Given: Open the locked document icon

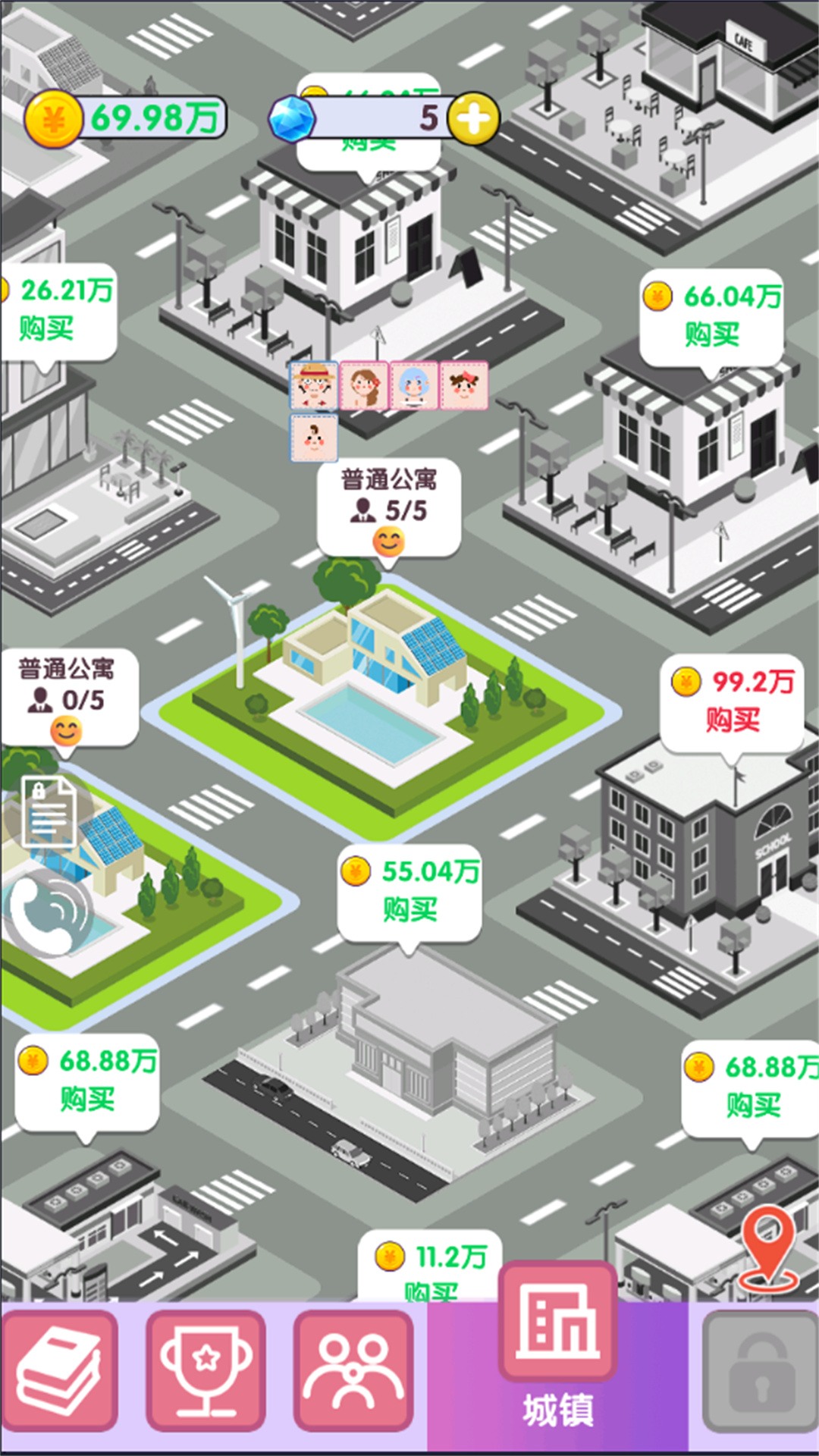Looking at the screenshot, I should click(49, 811).
